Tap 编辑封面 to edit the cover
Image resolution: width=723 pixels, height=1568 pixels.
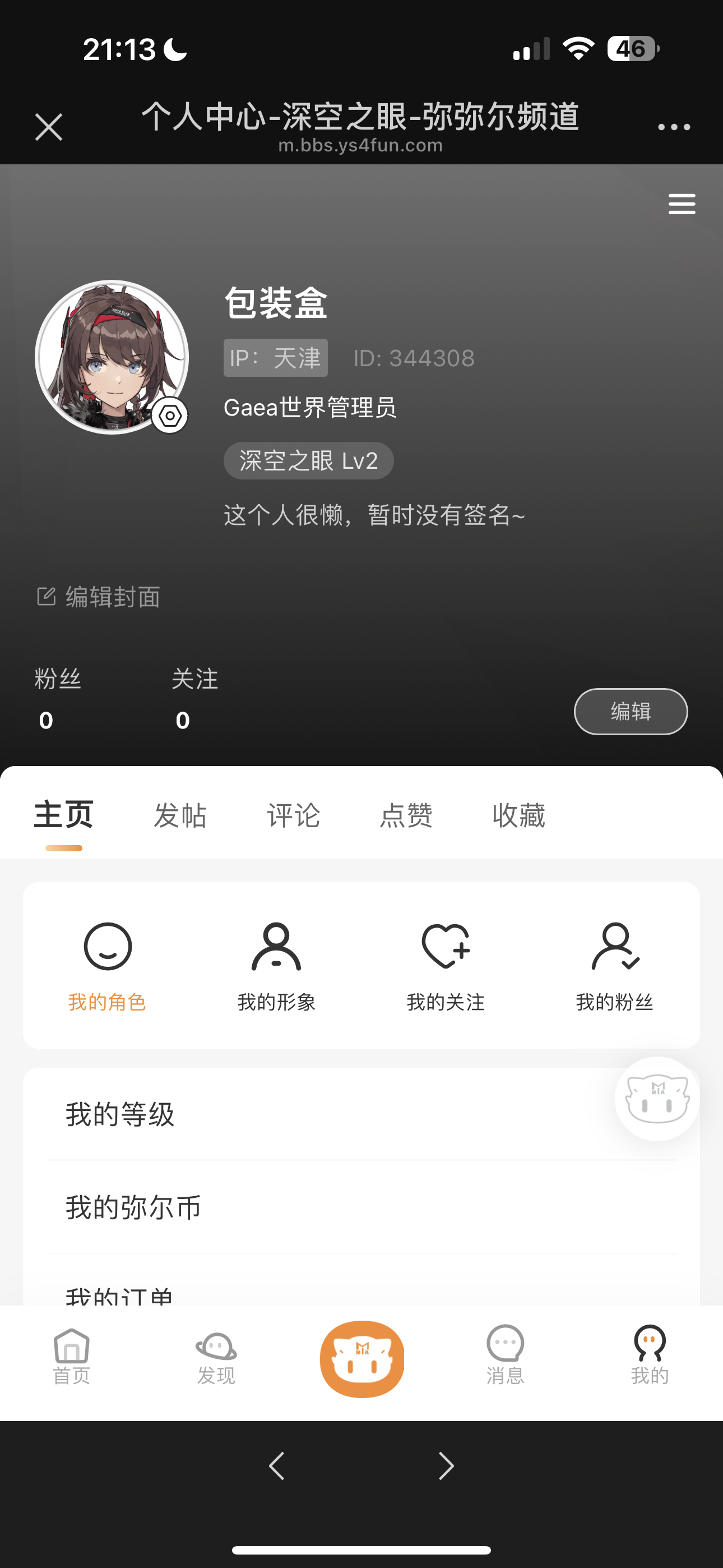pyautogui.click(x=99, y=597)
